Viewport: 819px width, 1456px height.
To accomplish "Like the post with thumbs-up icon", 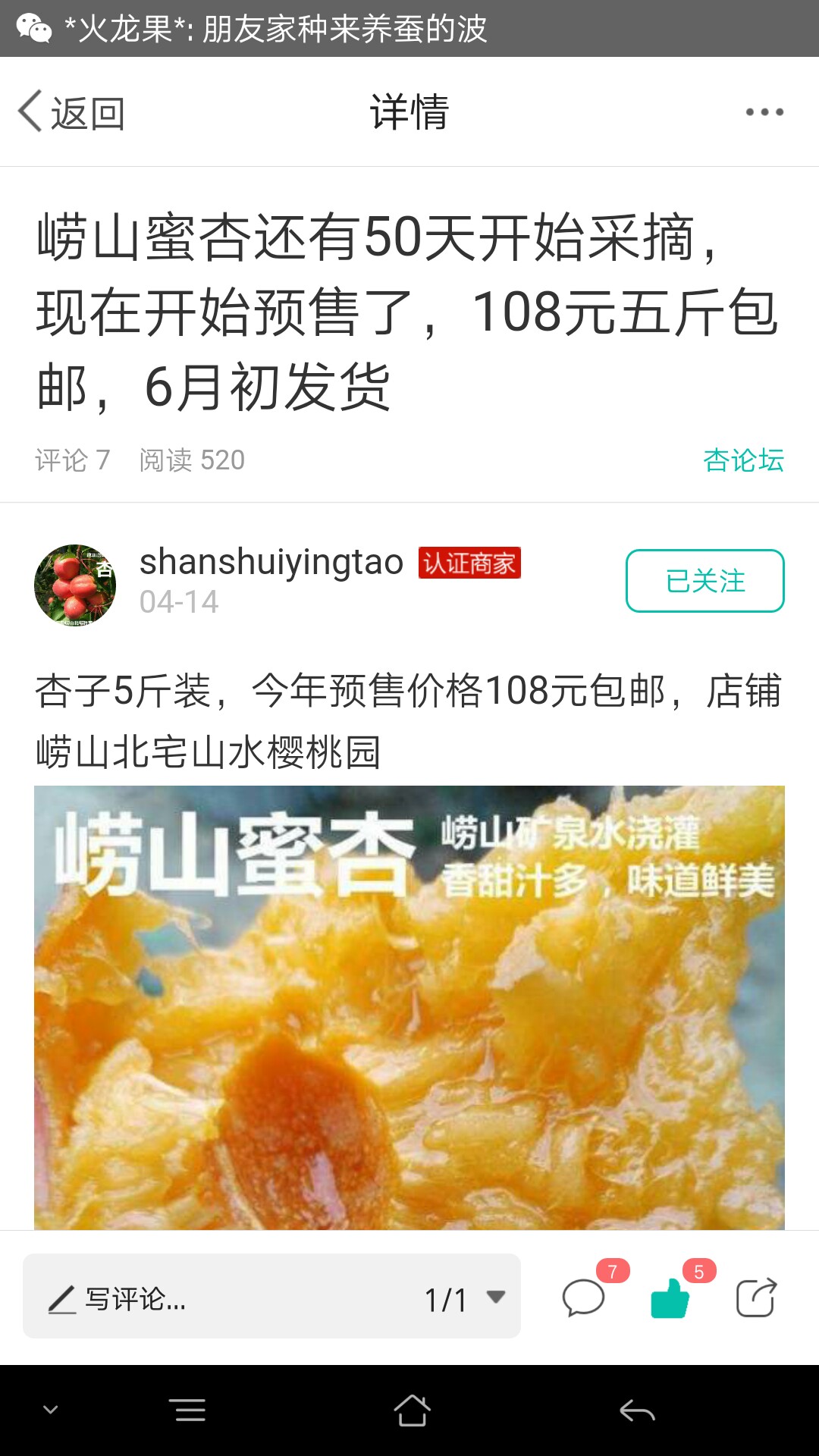I will [x=670, y=1297].
